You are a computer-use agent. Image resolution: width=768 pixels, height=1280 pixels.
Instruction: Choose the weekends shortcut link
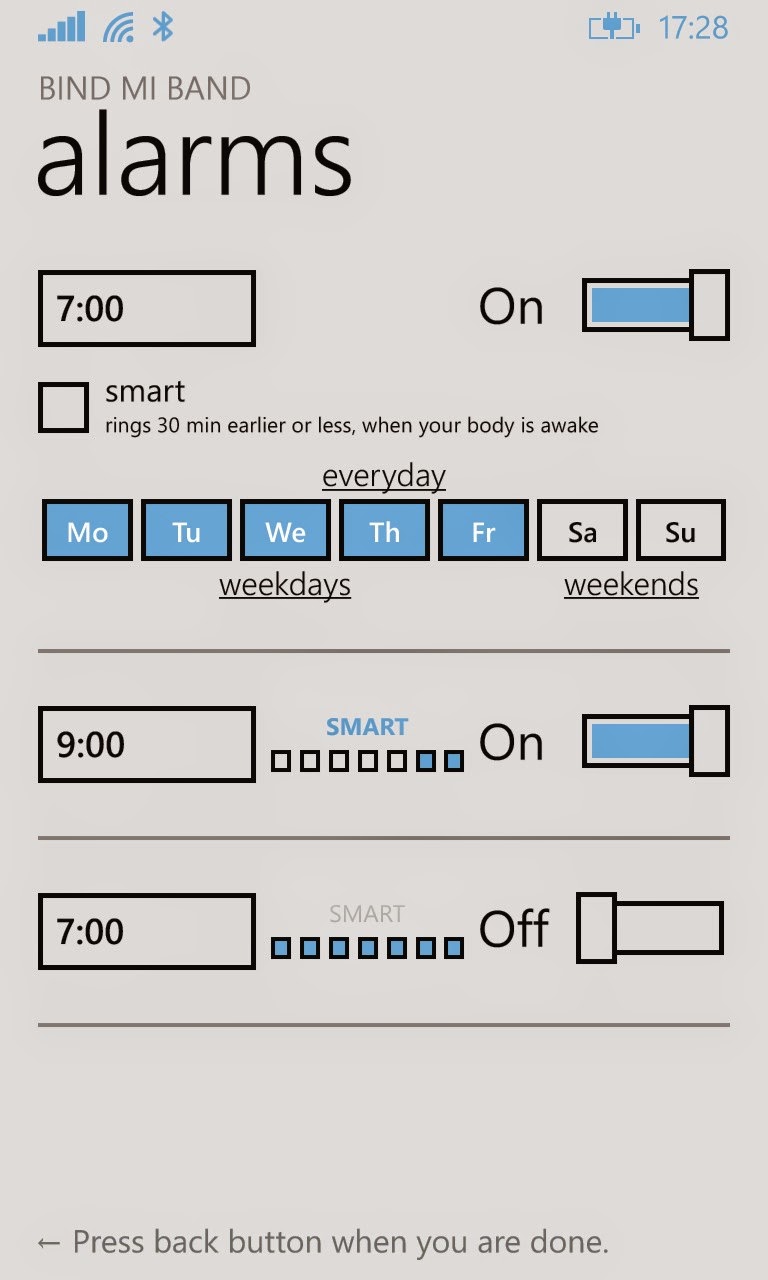[631, 585]
